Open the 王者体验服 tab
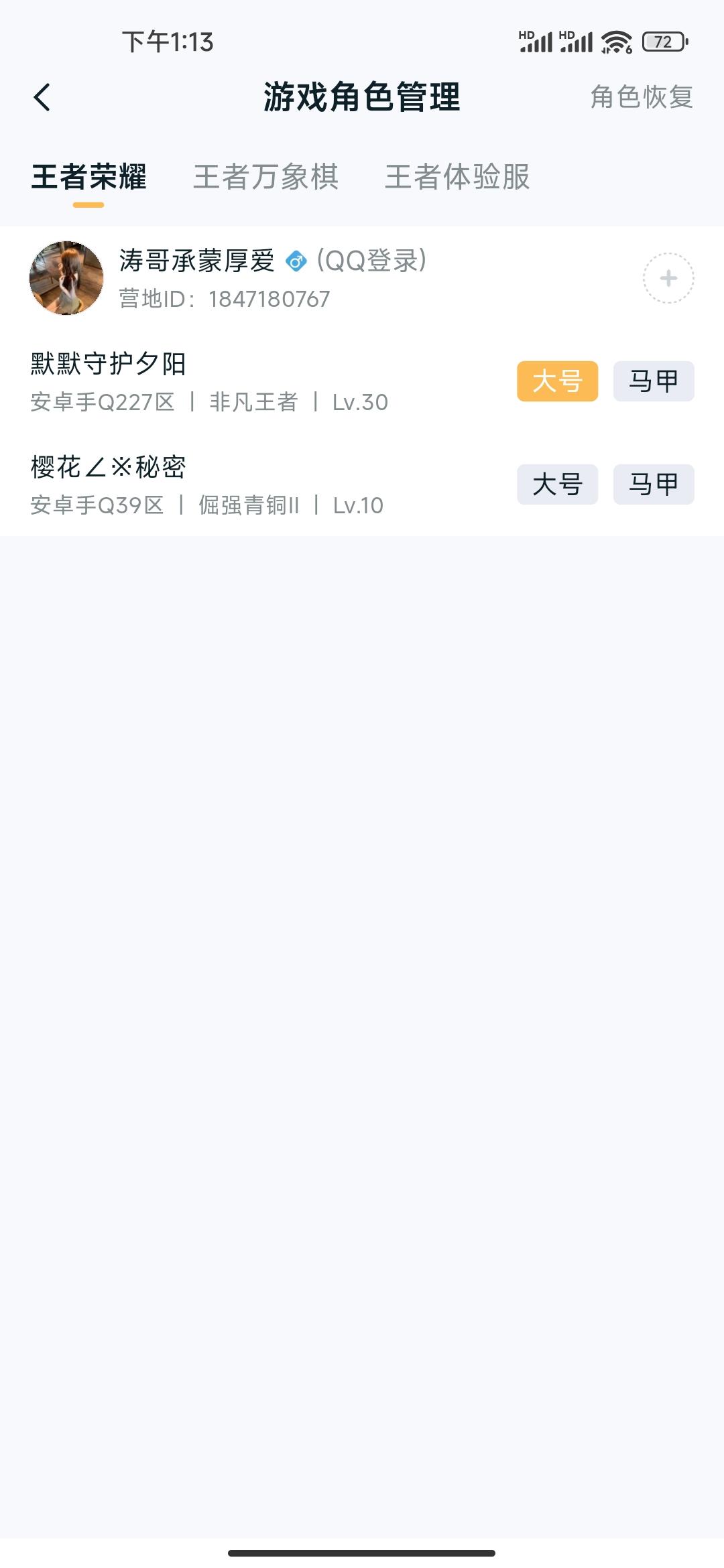 pos(457,176)
